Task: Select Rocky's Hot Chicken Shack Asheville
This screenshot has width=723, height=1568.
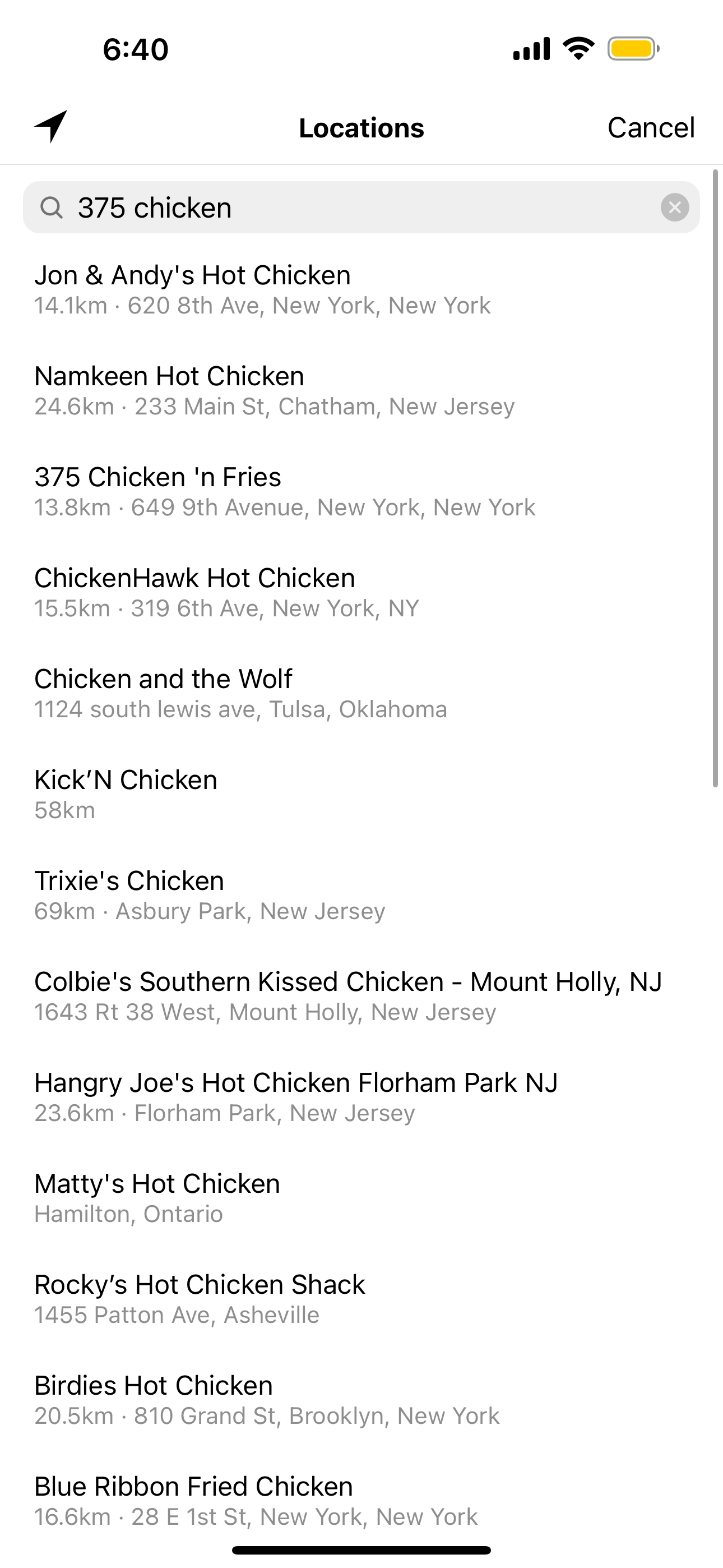Action: click(x=361, y=1300)
